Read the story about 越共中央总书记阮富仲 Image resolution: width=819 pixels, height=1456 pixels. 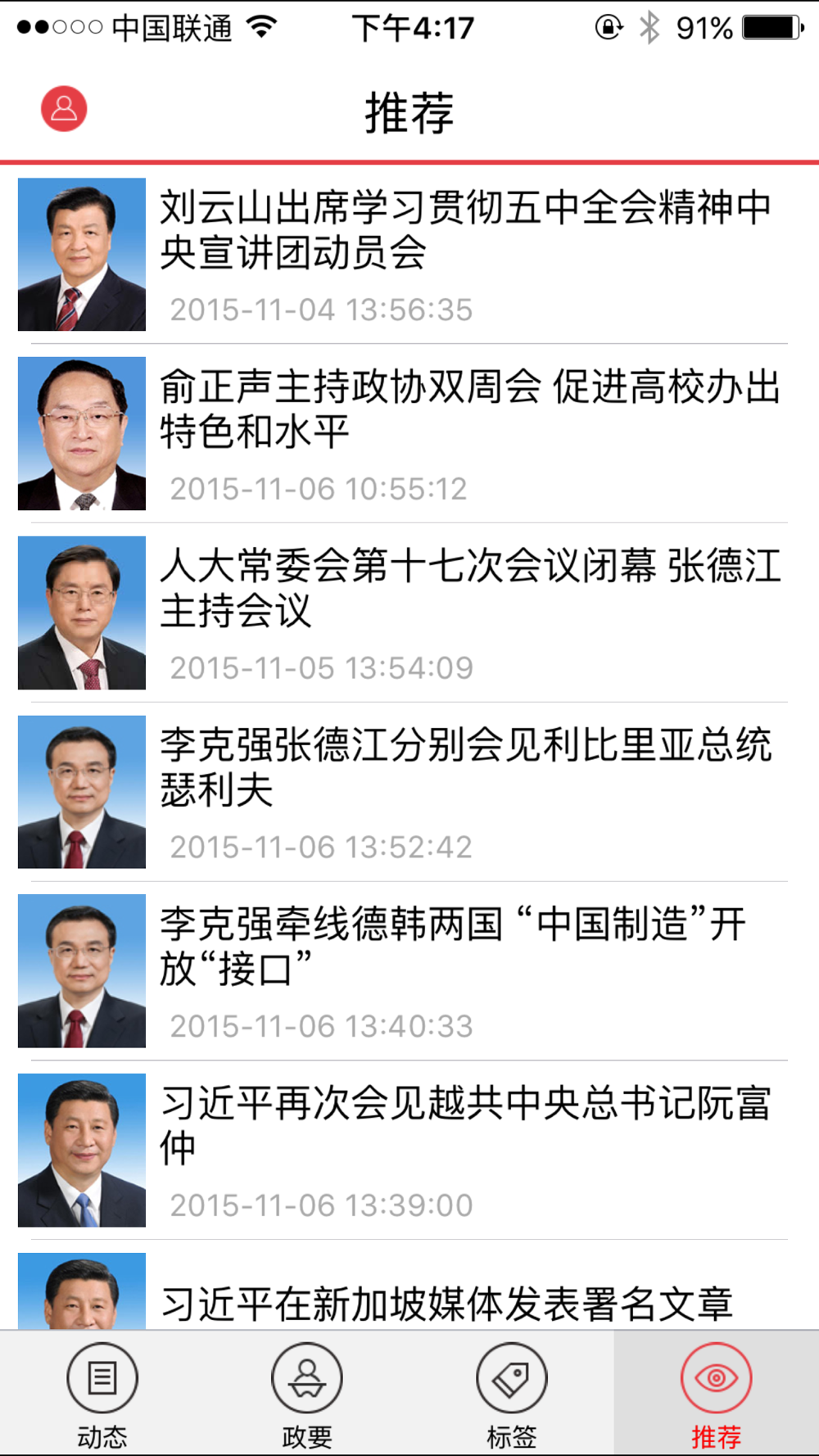(464, 1125)
